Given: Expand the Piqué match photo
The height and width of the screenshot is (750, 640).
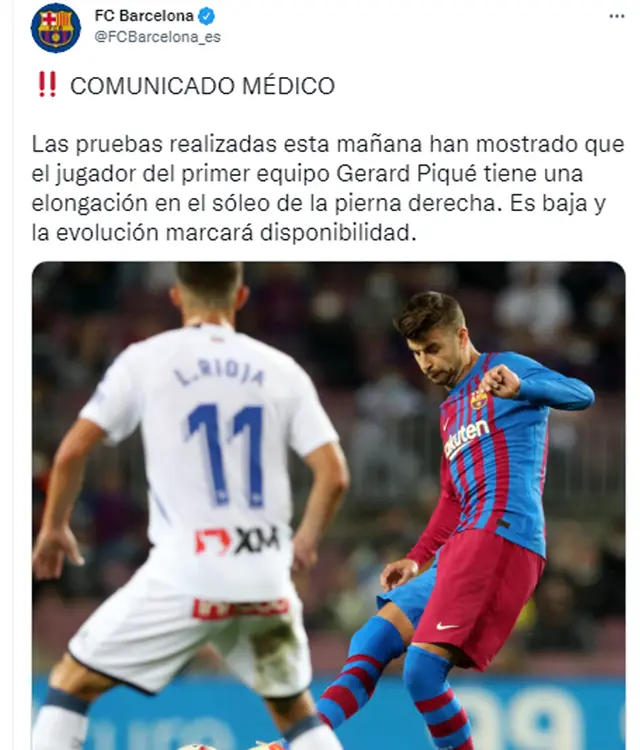Looking at the screenshot, I should pyautogui.click(x=328, y=505).
